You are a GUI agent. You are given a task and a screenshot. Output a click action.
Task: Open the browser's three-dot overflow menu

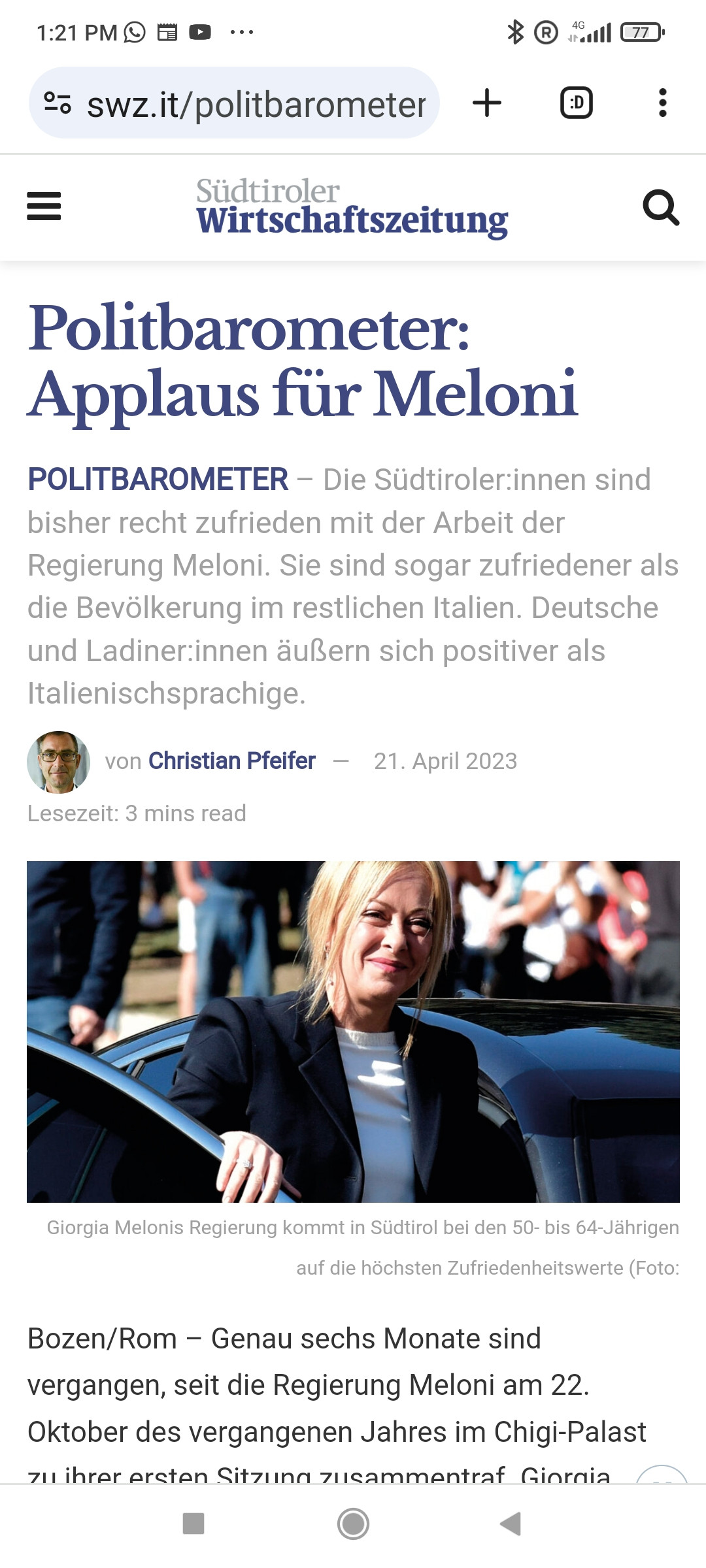[x=663, y=103]
